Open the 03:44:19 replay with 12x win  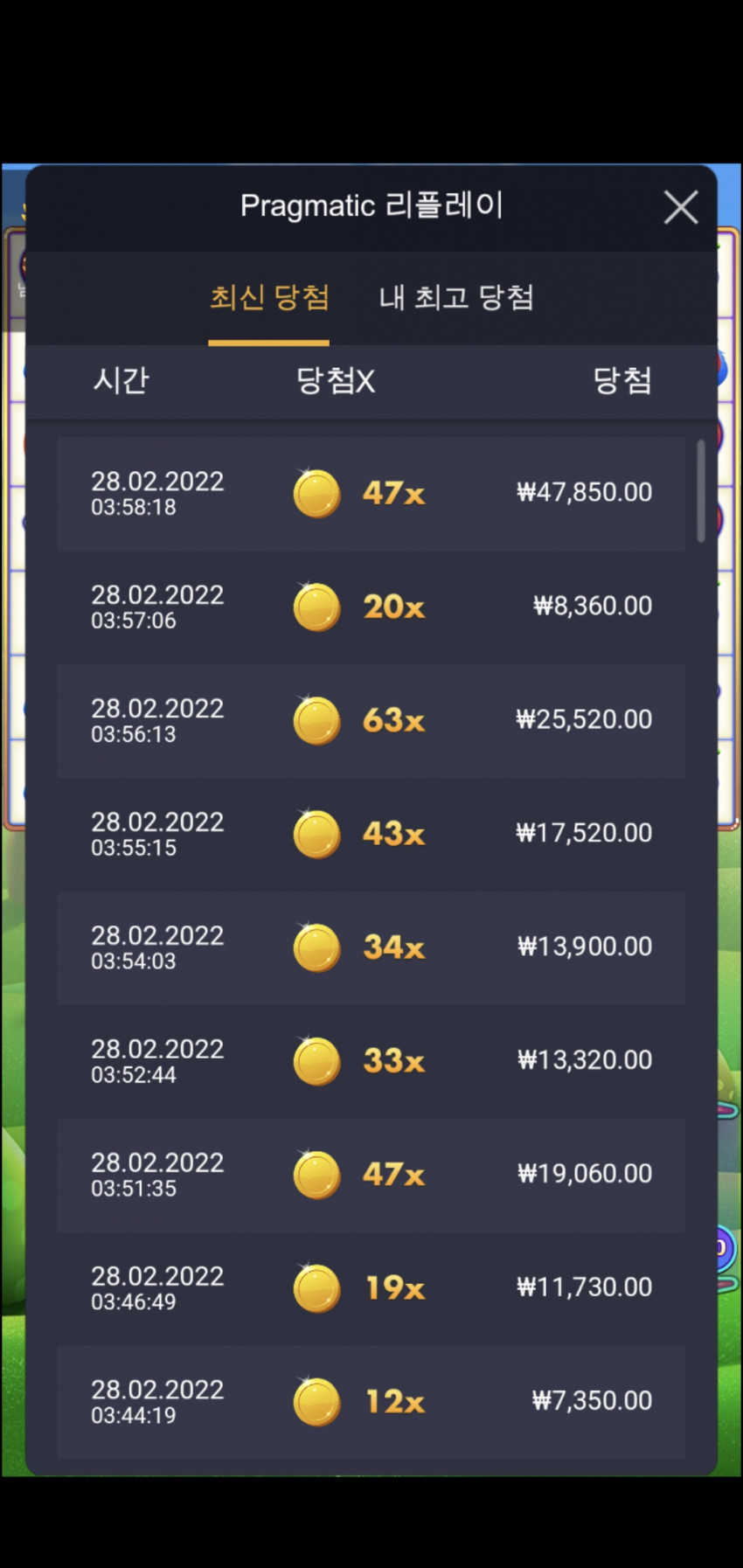[x=371, y=1403]
